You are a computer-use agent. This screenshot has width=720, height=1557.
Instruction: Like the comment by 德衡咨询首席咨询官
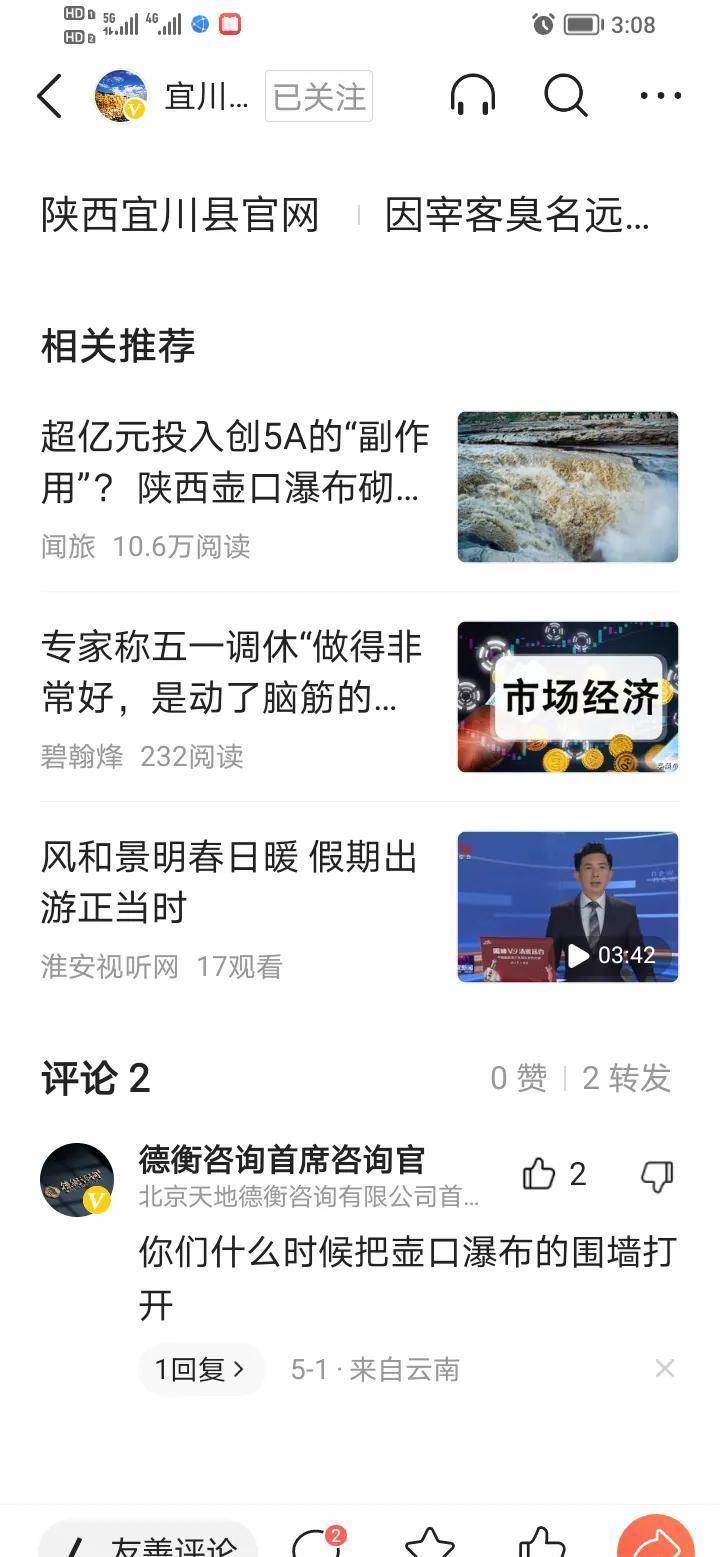pyautogui.click(x=540, y=1175)
